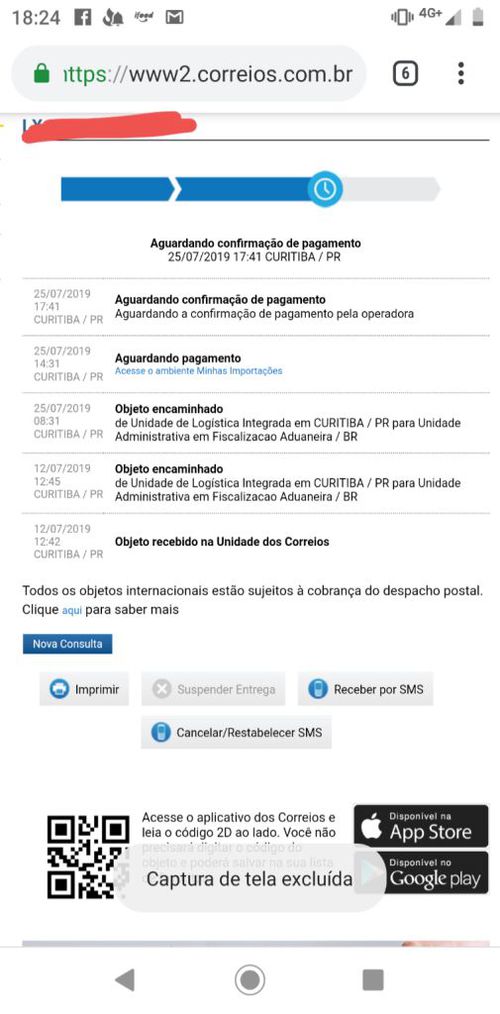Tap the browser address bar
Screen dimensions: 500x1014
click(189, 74)
